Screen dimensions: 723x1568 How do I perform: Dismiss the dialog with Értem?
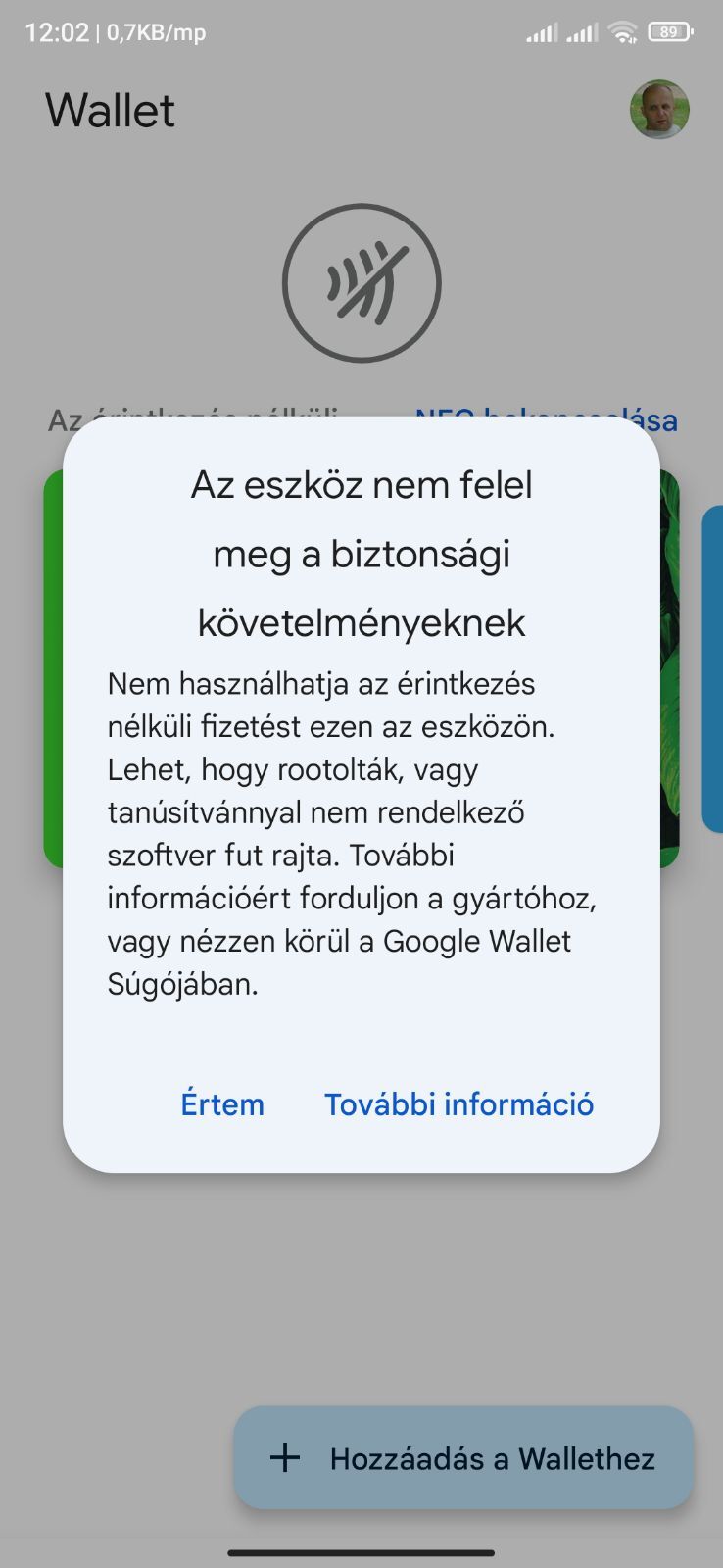222,1104
